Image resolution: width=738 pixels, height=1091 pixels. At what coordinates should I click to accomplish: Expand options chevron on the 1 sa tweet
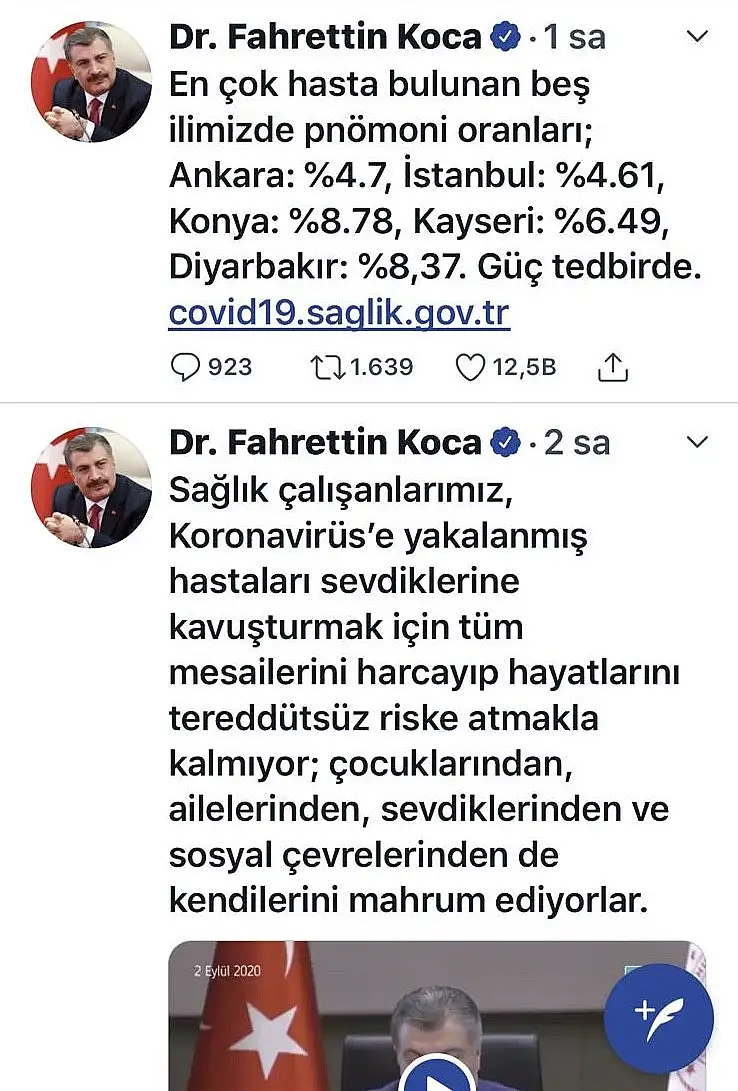[697, 37]
